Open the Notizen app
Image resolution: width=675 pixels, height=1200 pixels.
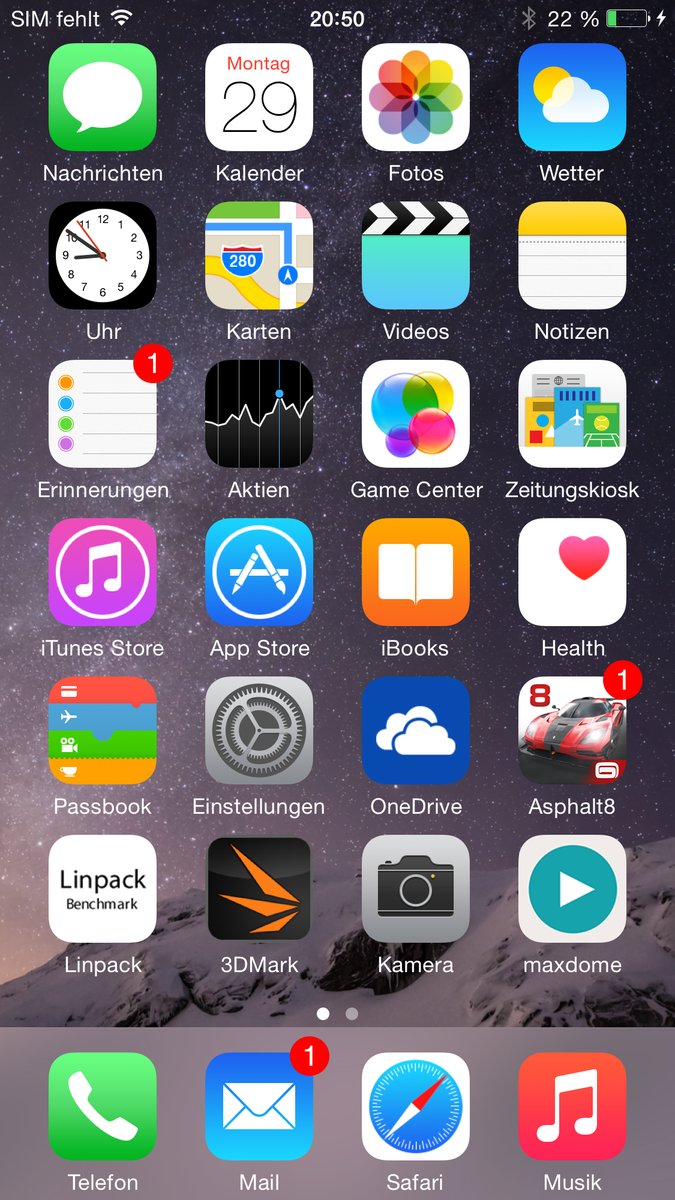pyautogui.click(x=572, y=256)
